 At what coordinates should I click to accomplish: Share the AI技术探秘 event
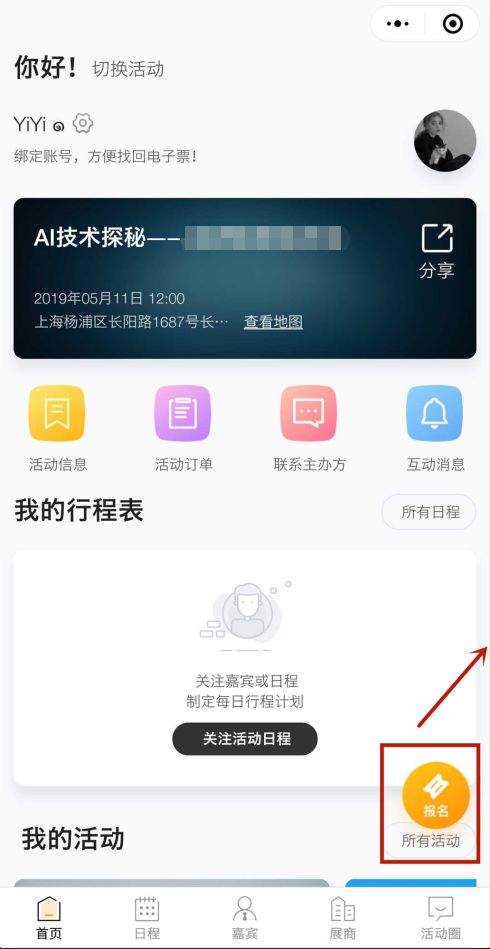tap(437, 251)
